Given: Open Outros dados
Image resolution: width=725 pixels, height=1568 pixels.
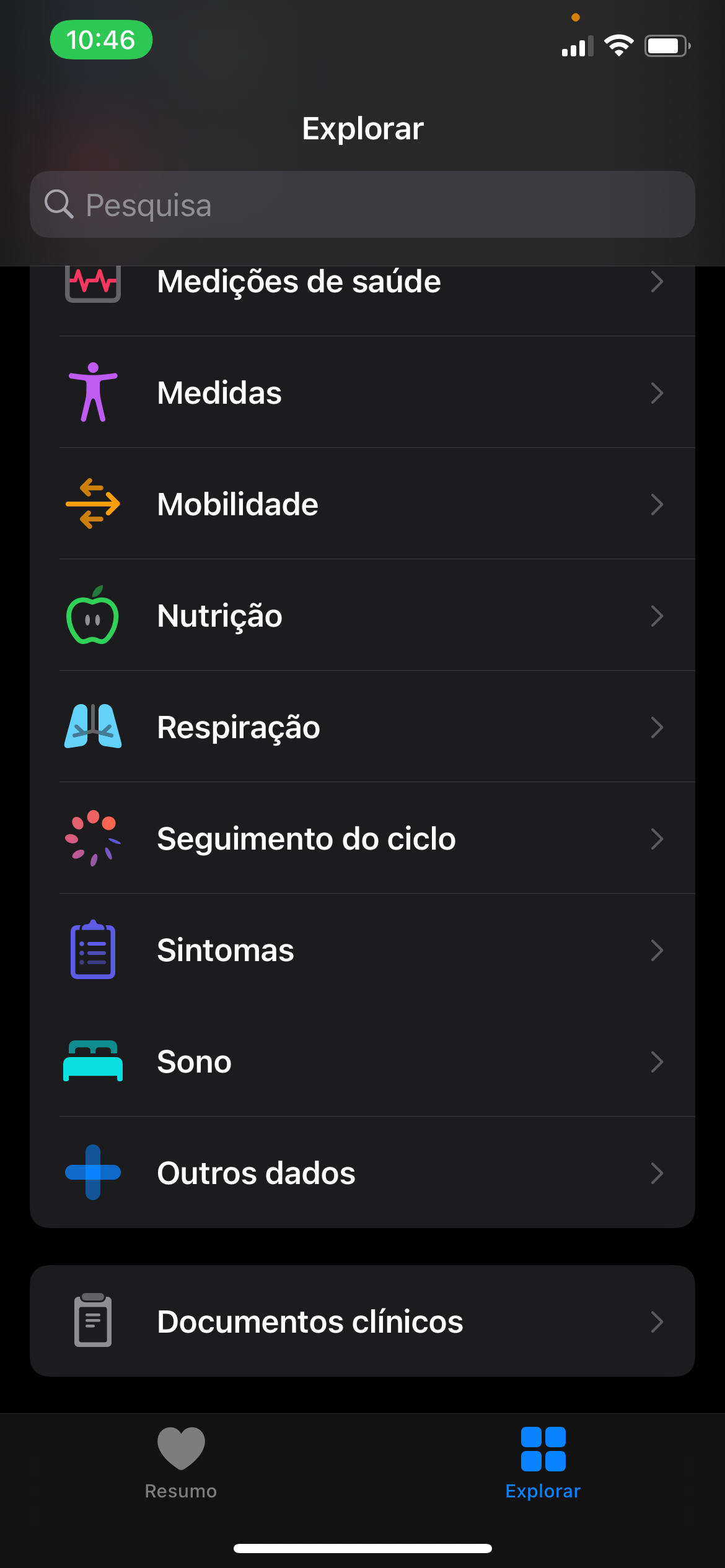Looking at the screenshot, I should tap(362, 1173).
